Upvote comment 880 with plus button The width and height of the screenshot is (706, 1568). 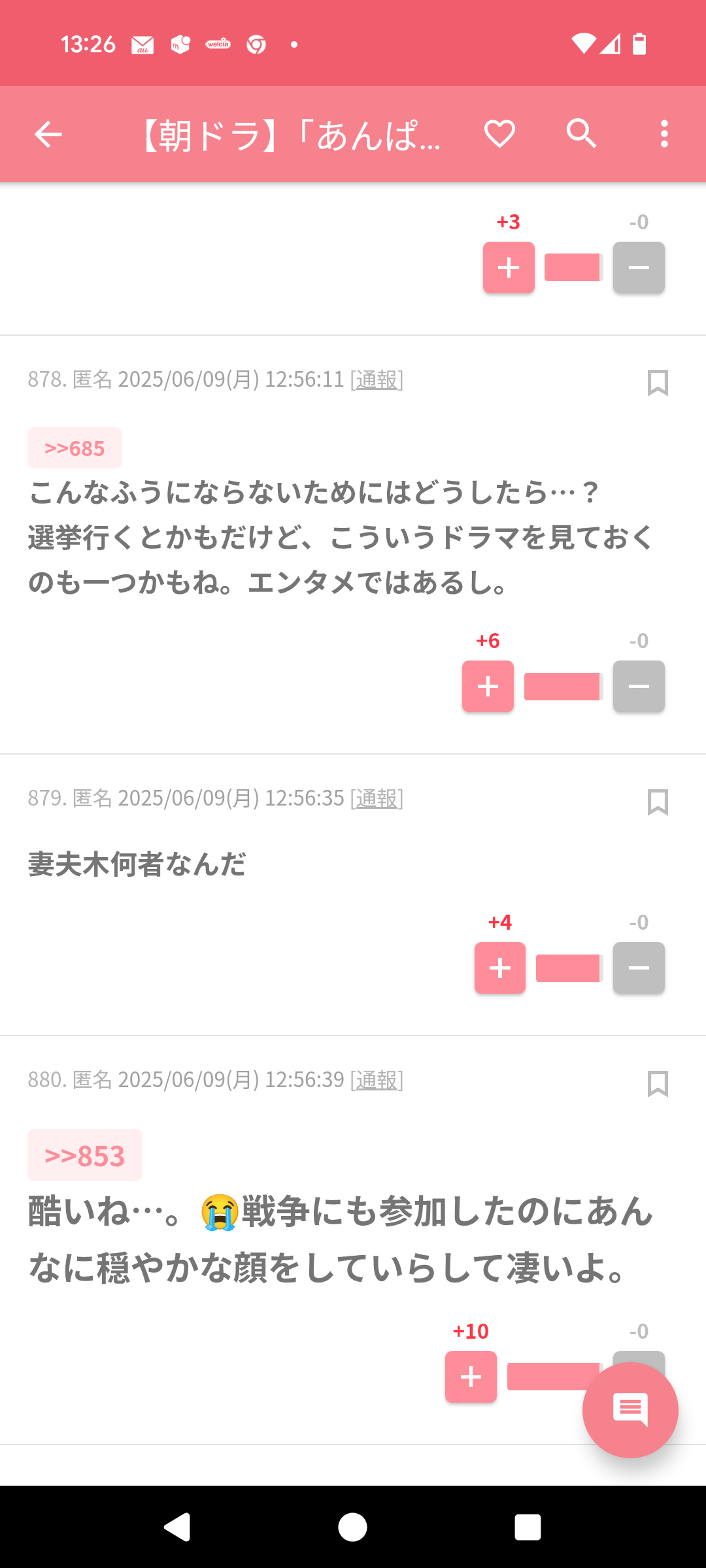(x=471, y=1377)
